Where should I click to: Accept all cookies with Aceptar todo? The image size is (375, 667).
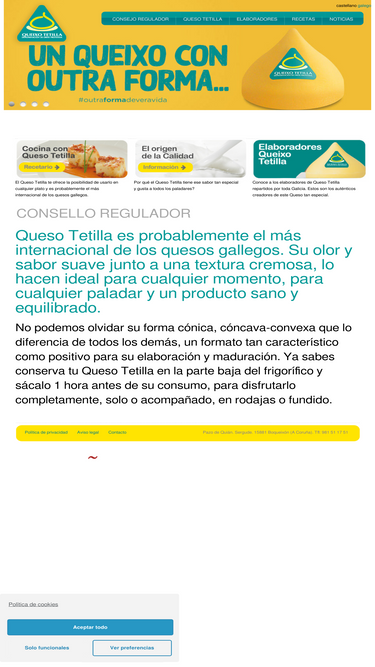pos(90,627)
